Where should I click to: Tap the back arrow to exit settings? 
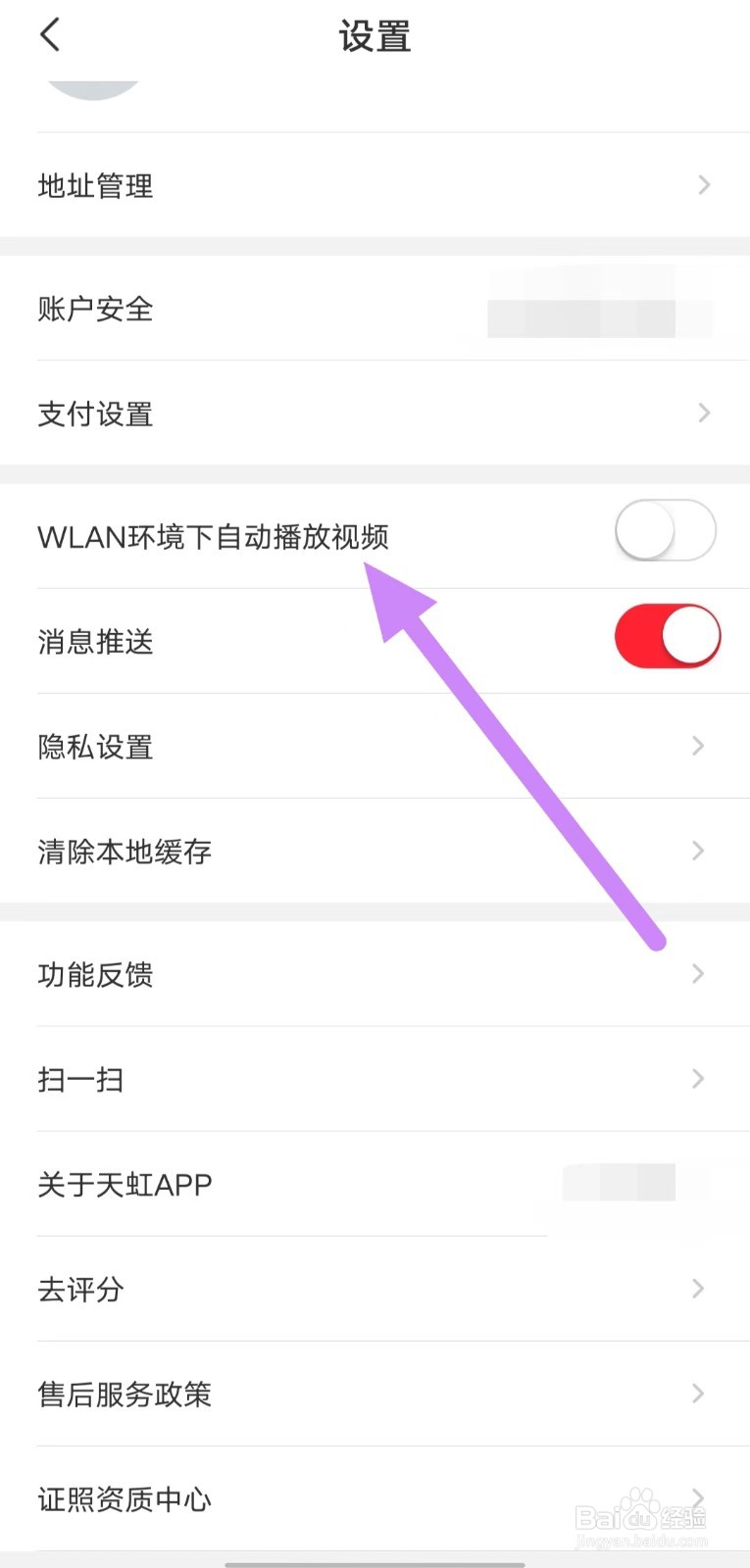coord(49,34)
